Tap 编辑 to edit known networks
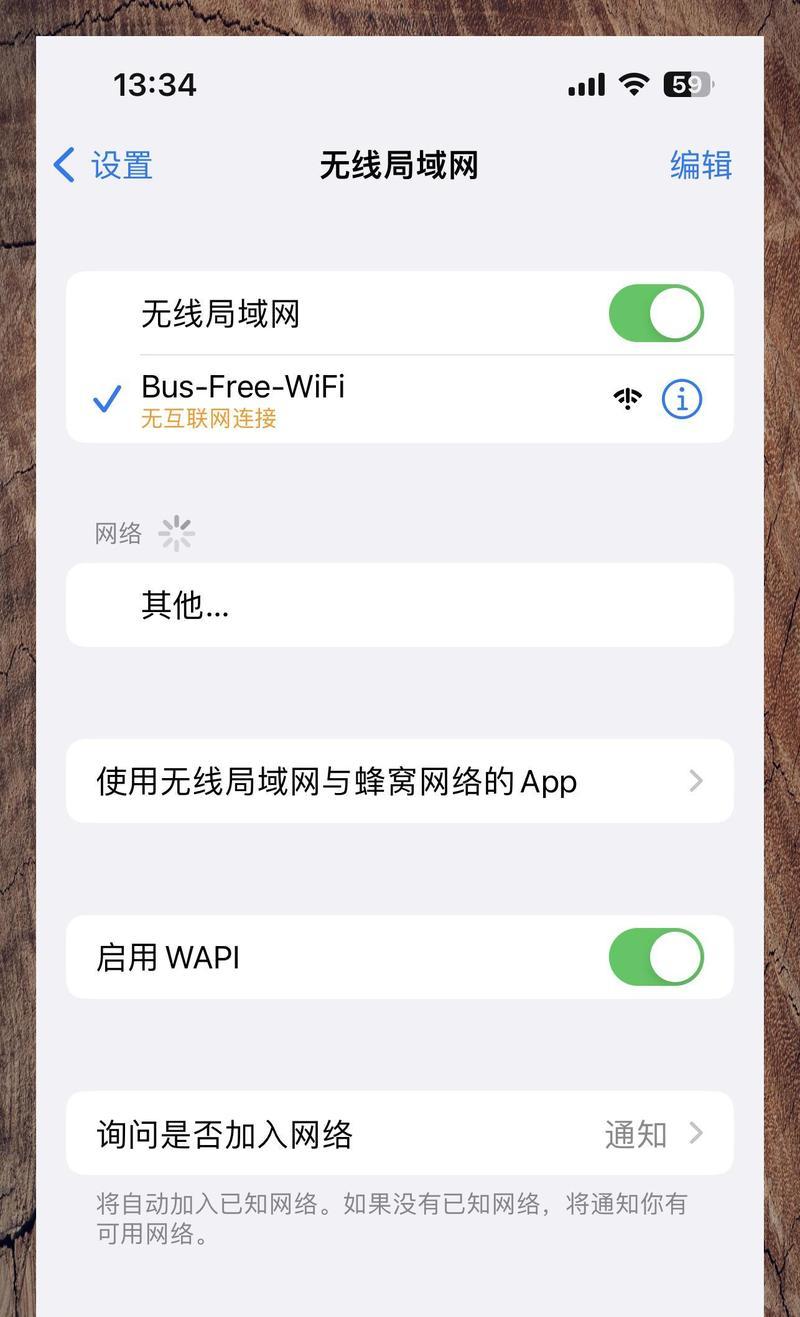Viewport: 800px width, 1317px height. tap(700, 165)
